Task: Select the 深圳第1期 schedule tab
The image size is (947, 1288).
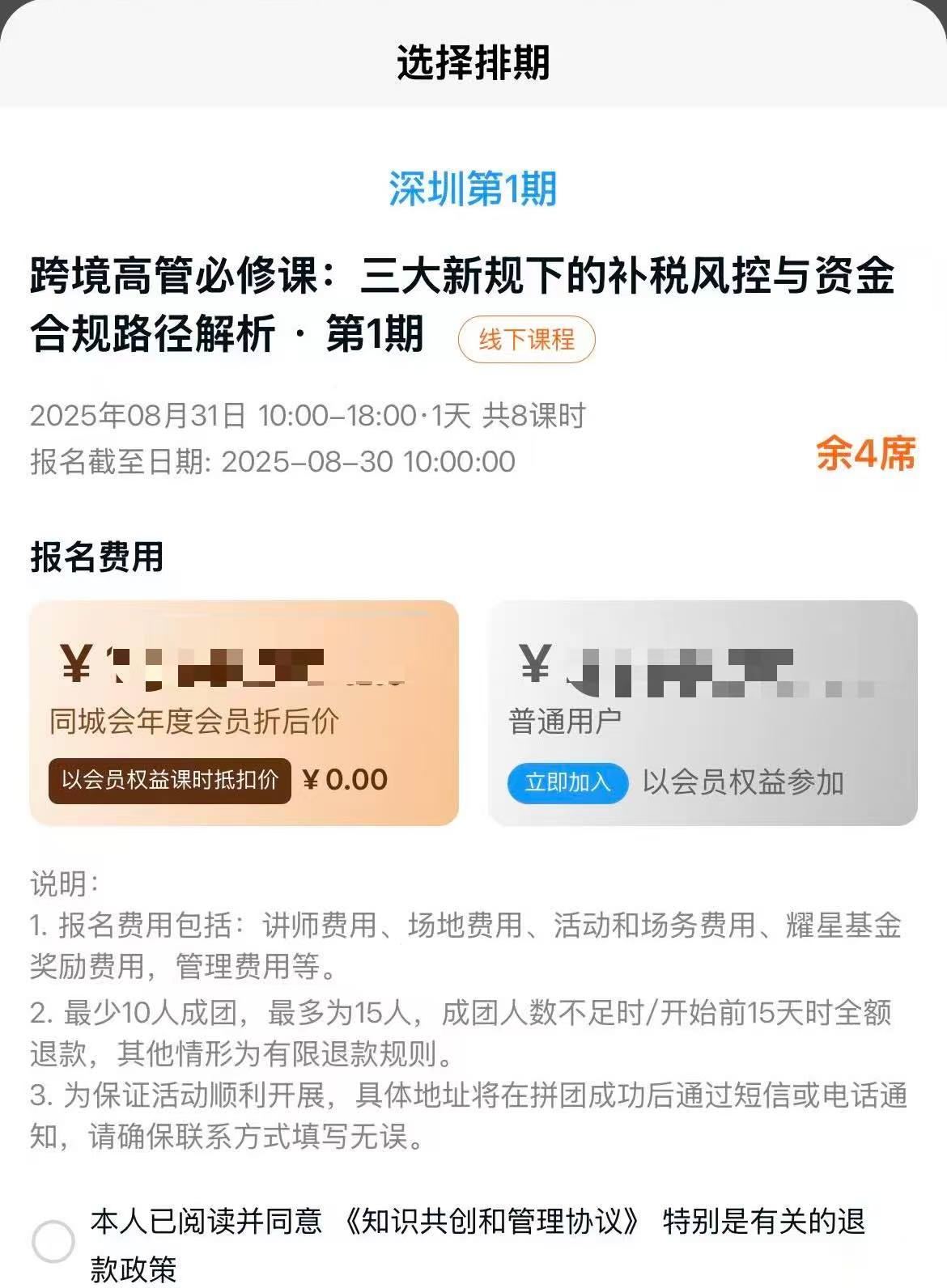Action: pyautogui.click(x=473, y=189)
